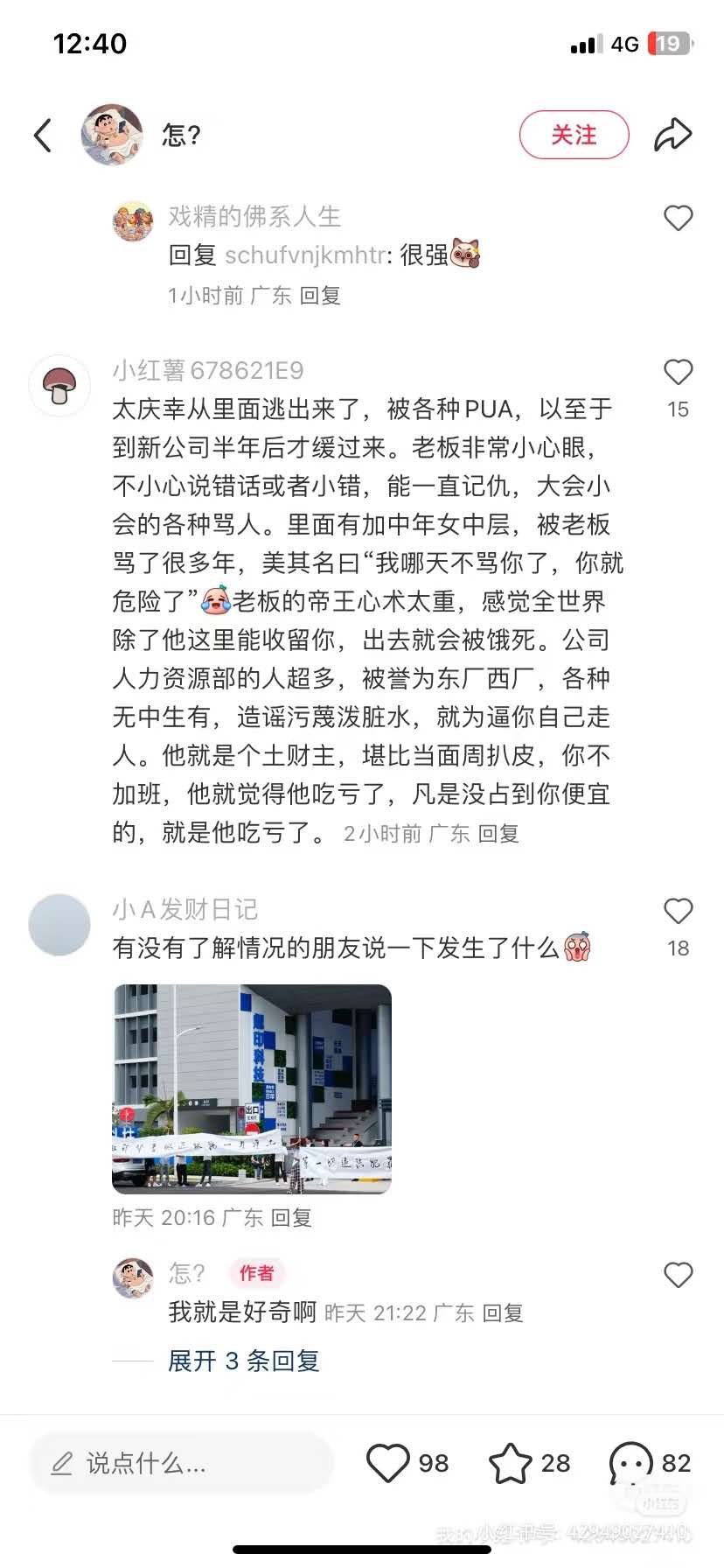Share this post
Viewport: 724px width, 1568px height.
[672, 136]
